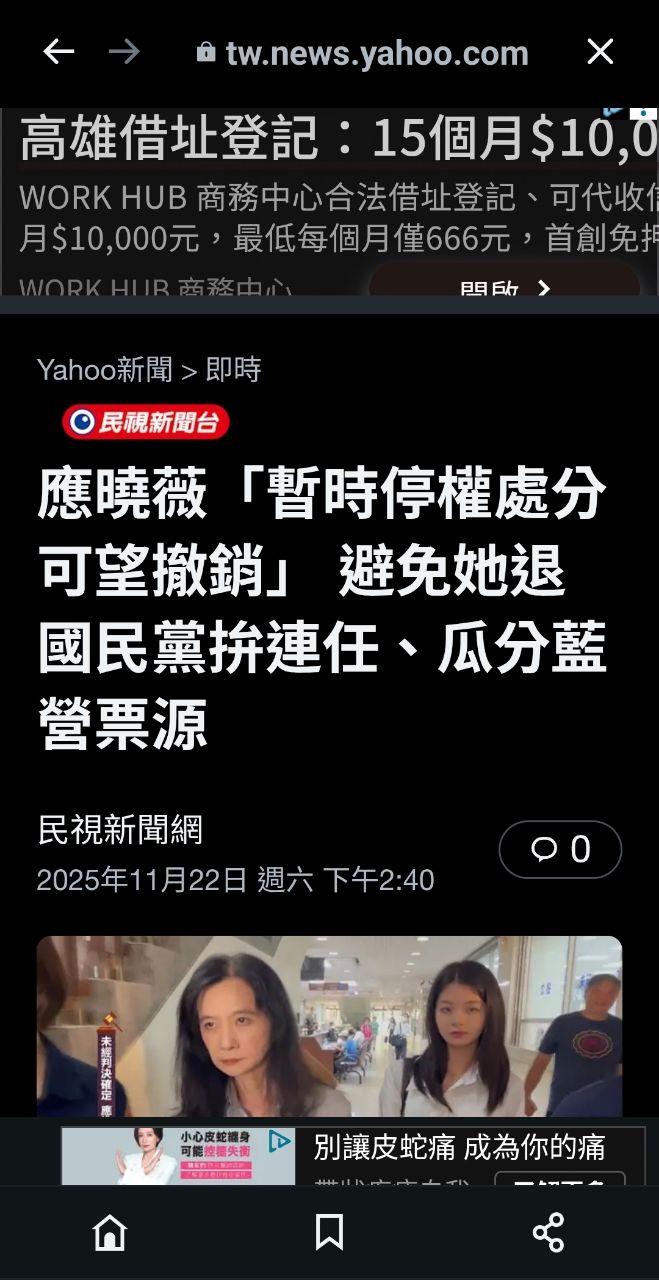Close the browser tab with X

(599, 52)
